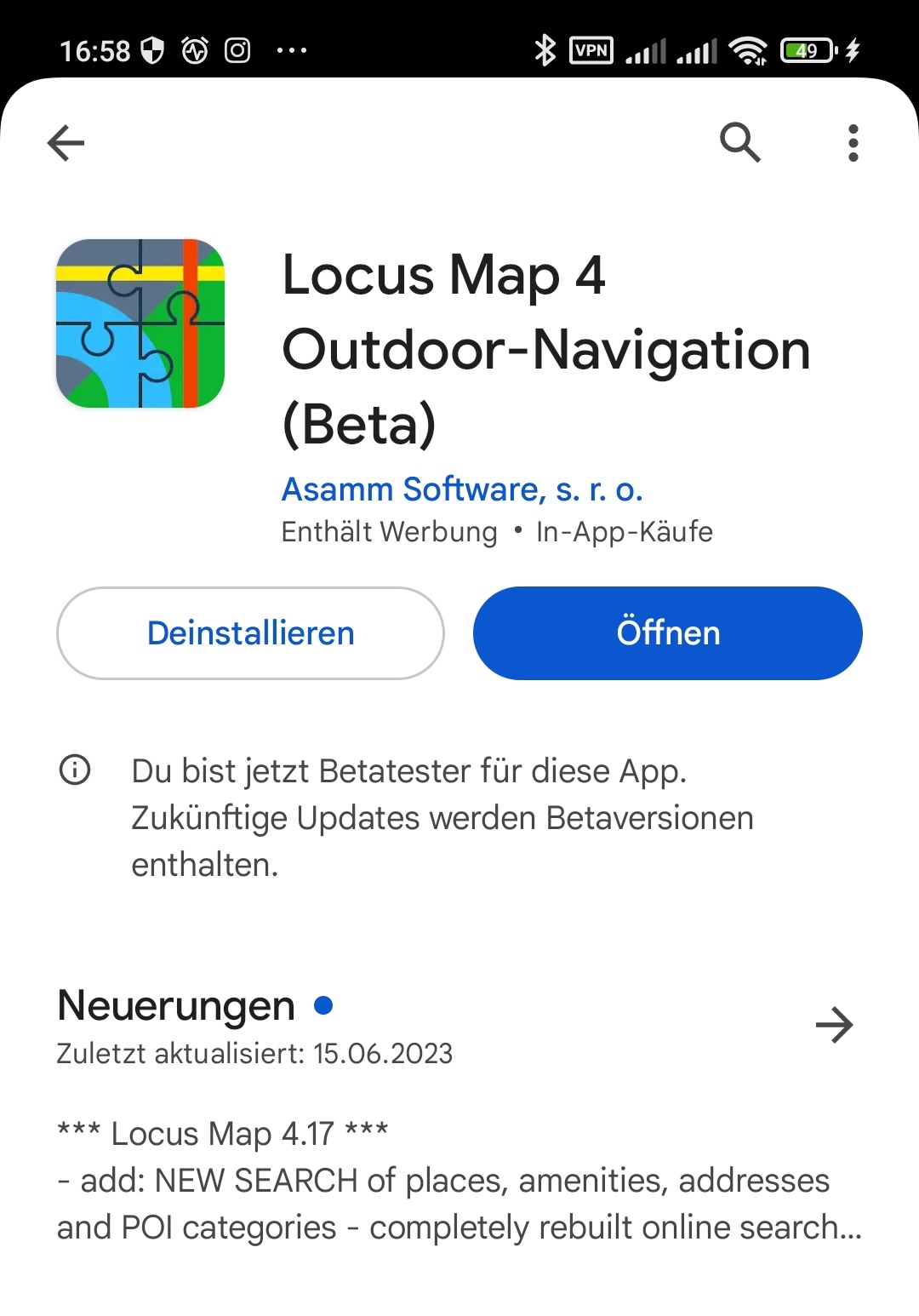Open the Play Store search
The image size is (919, 1316).
coord(739,142)
